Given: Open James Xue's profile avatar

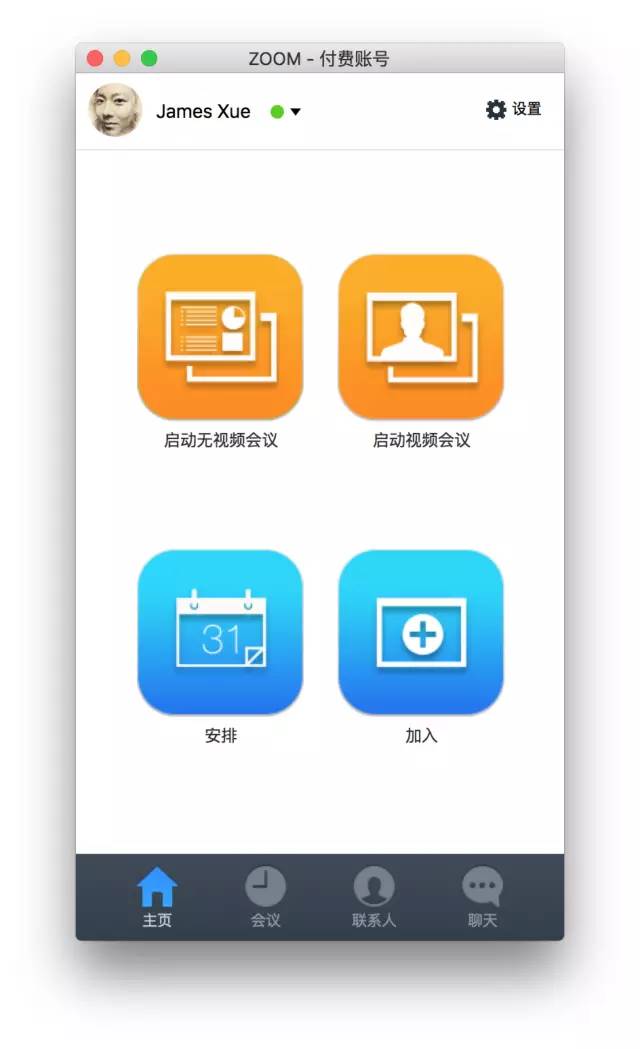Looking at the screenshot, I should pos(115,111).
